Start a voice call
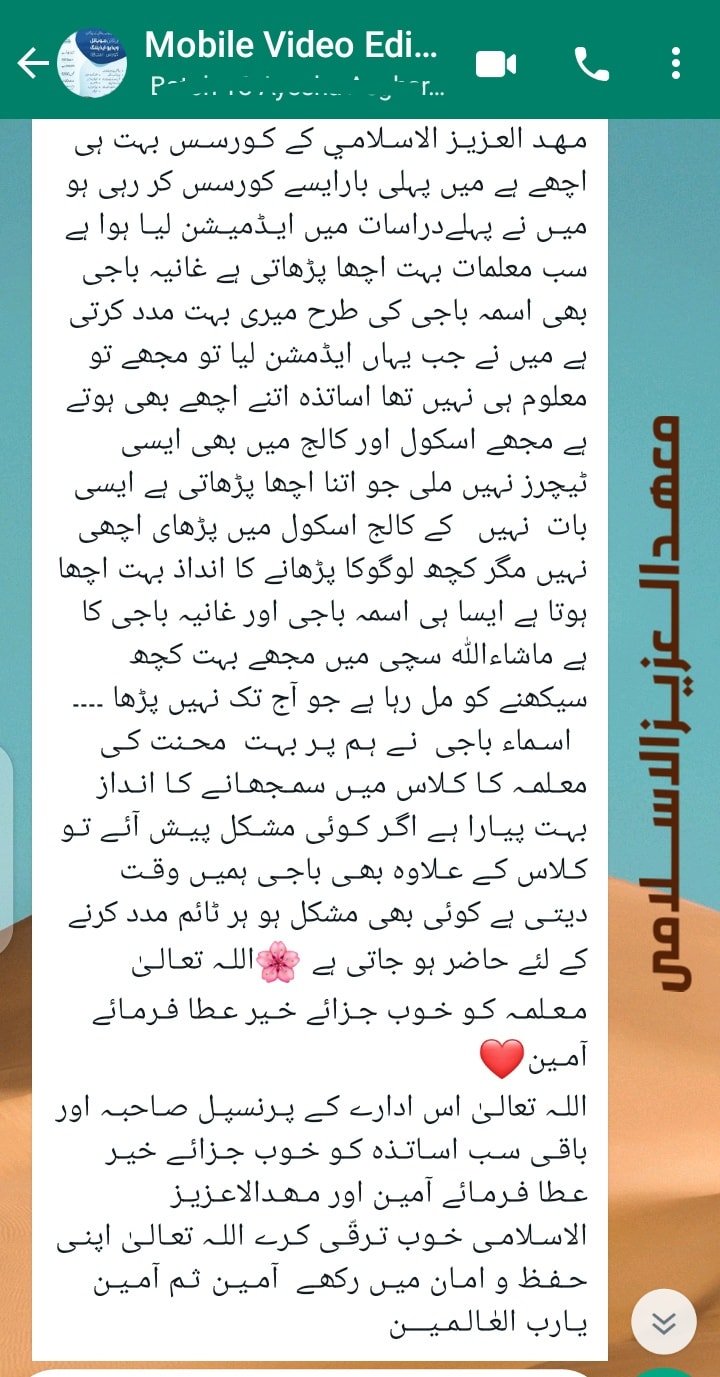The image size is (720, 1377). pyautogui.click(x=591, y=64)
